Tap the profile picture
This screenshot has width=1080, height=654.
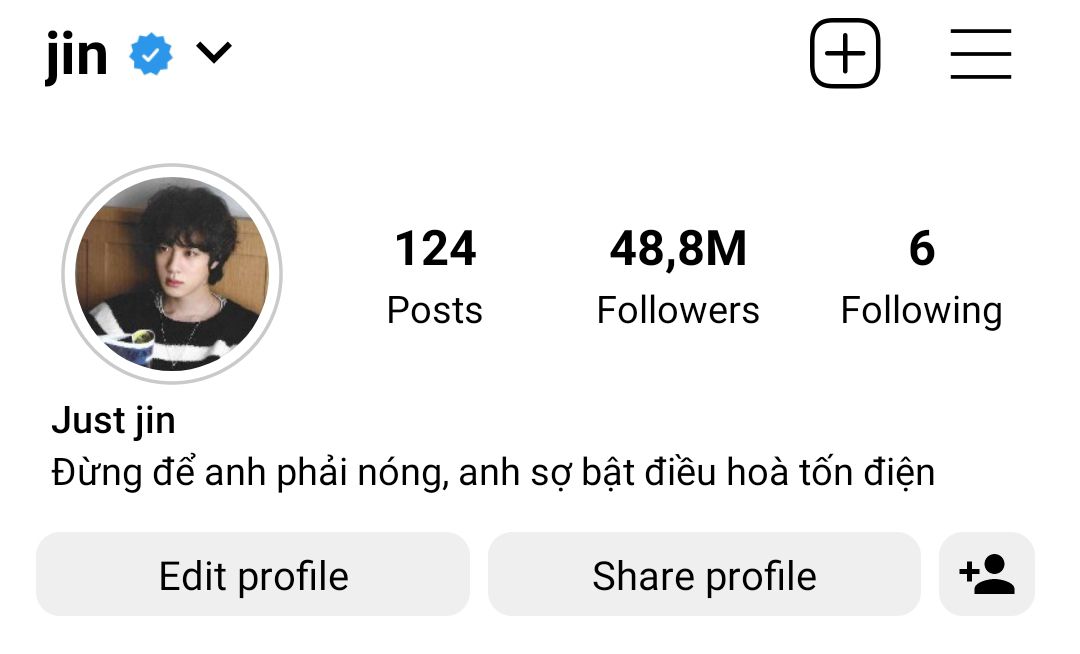point(172,274)
